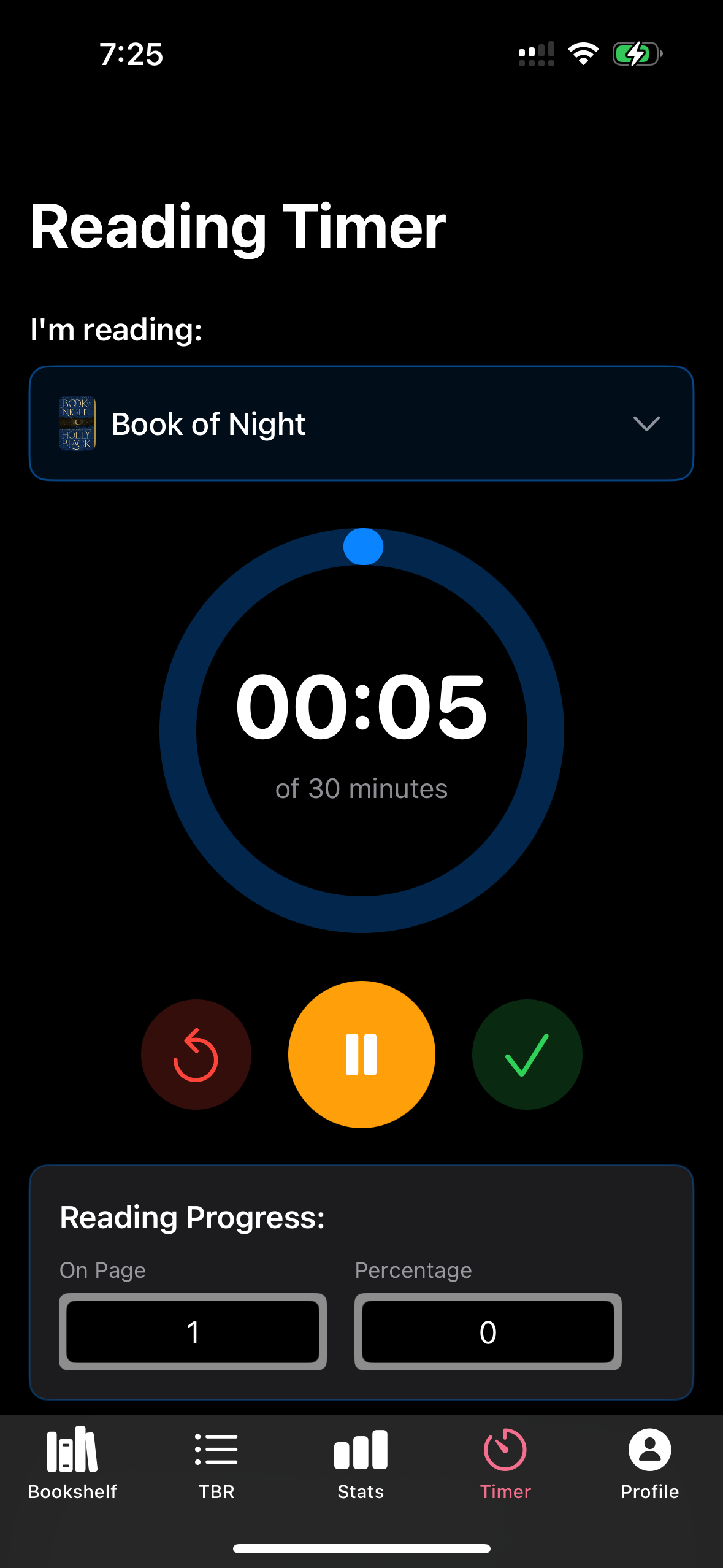Image resolution: width=723 pixels, height=1568 pixels.
Task: Pause the reading timer
Action: 361,1054
